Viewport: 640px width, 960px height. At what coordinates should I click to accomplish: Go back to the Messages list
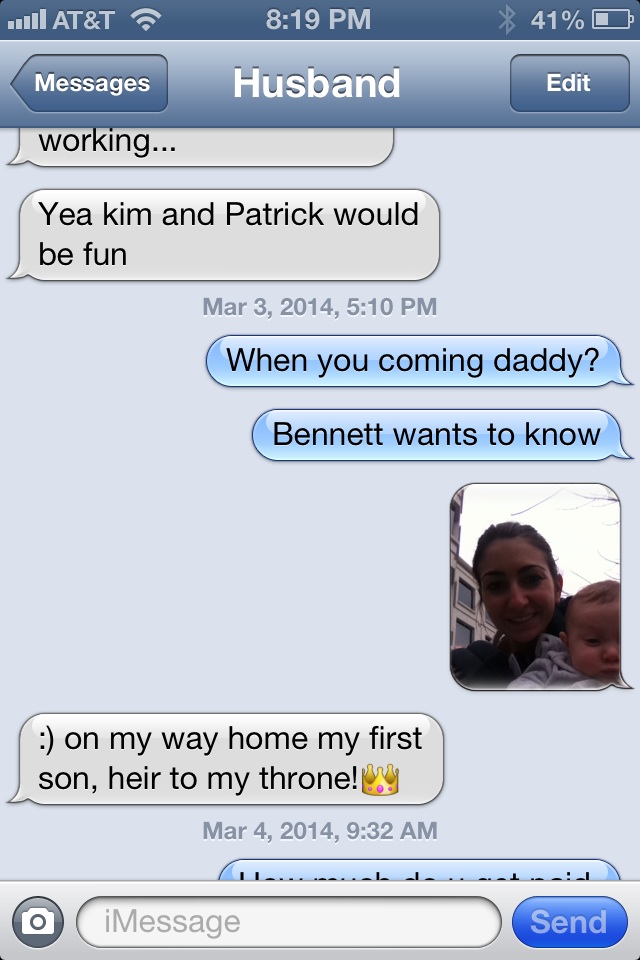90,83
